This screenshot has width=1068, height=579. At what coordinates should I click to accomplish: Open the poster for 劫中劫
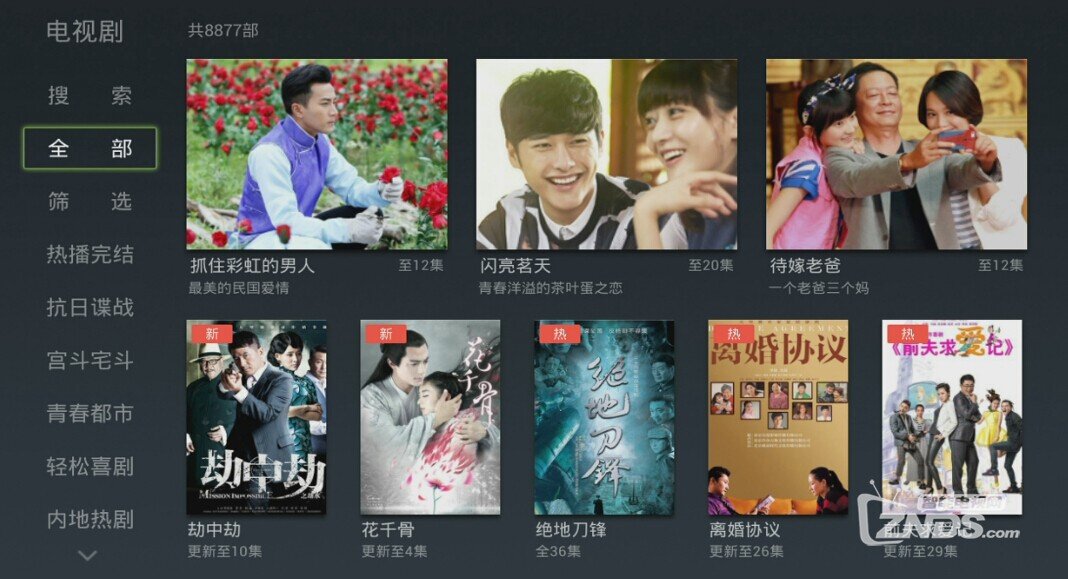coord(256,417)
